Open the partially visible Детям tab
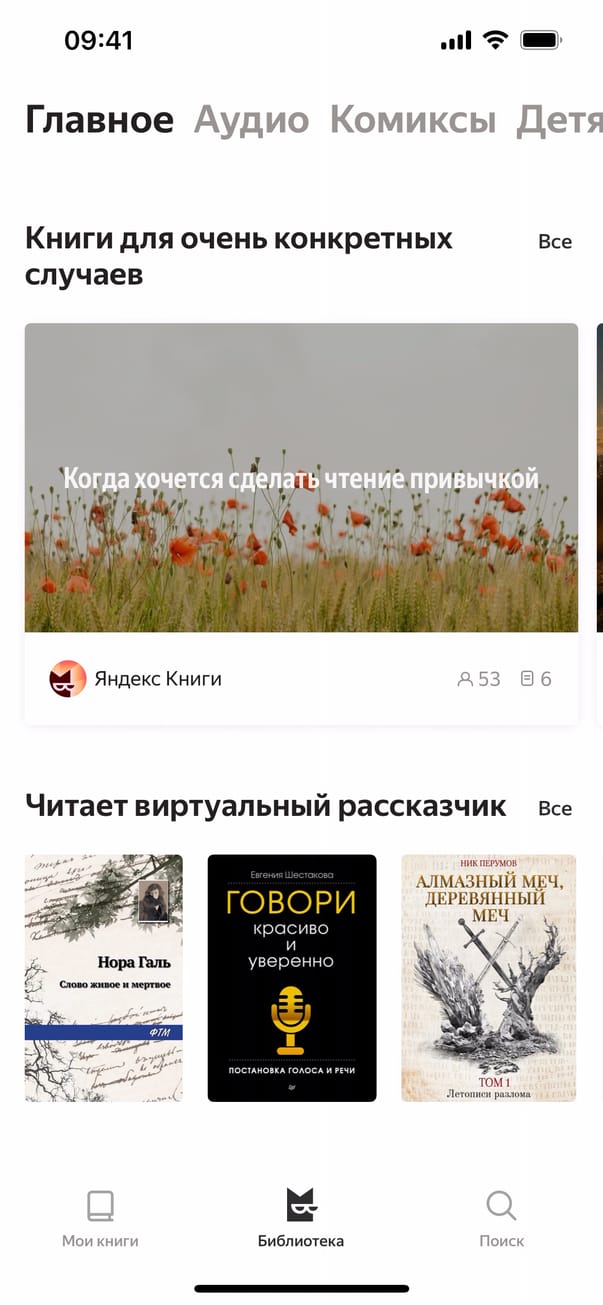This screenshot has width=603, height=1305. coord(560,120)
